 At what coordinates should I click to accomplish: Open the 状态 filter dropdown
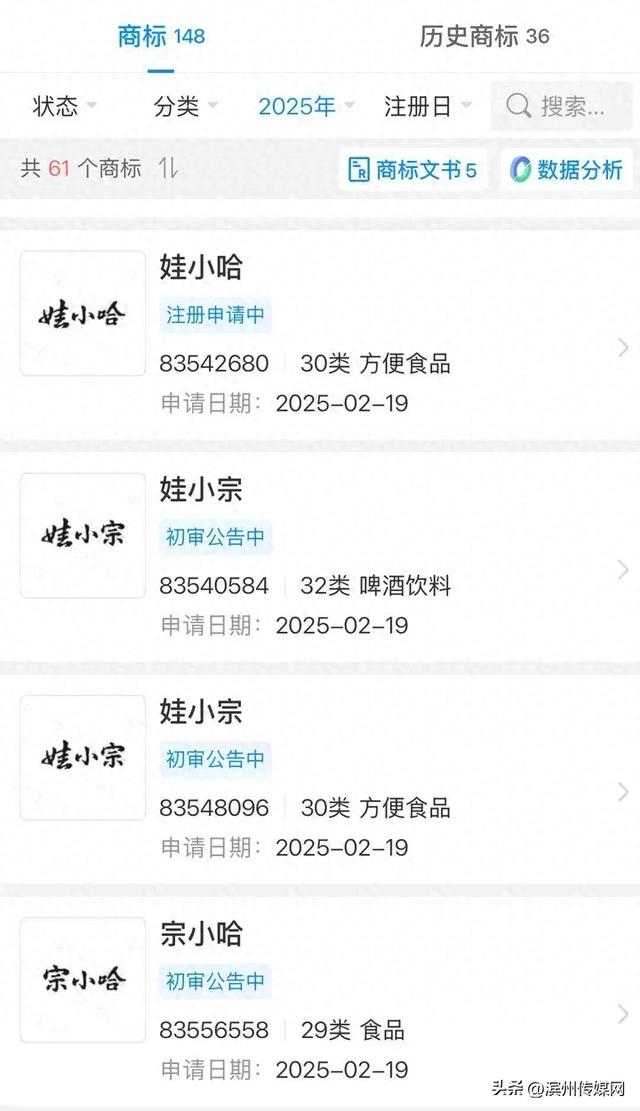point(64,106)
